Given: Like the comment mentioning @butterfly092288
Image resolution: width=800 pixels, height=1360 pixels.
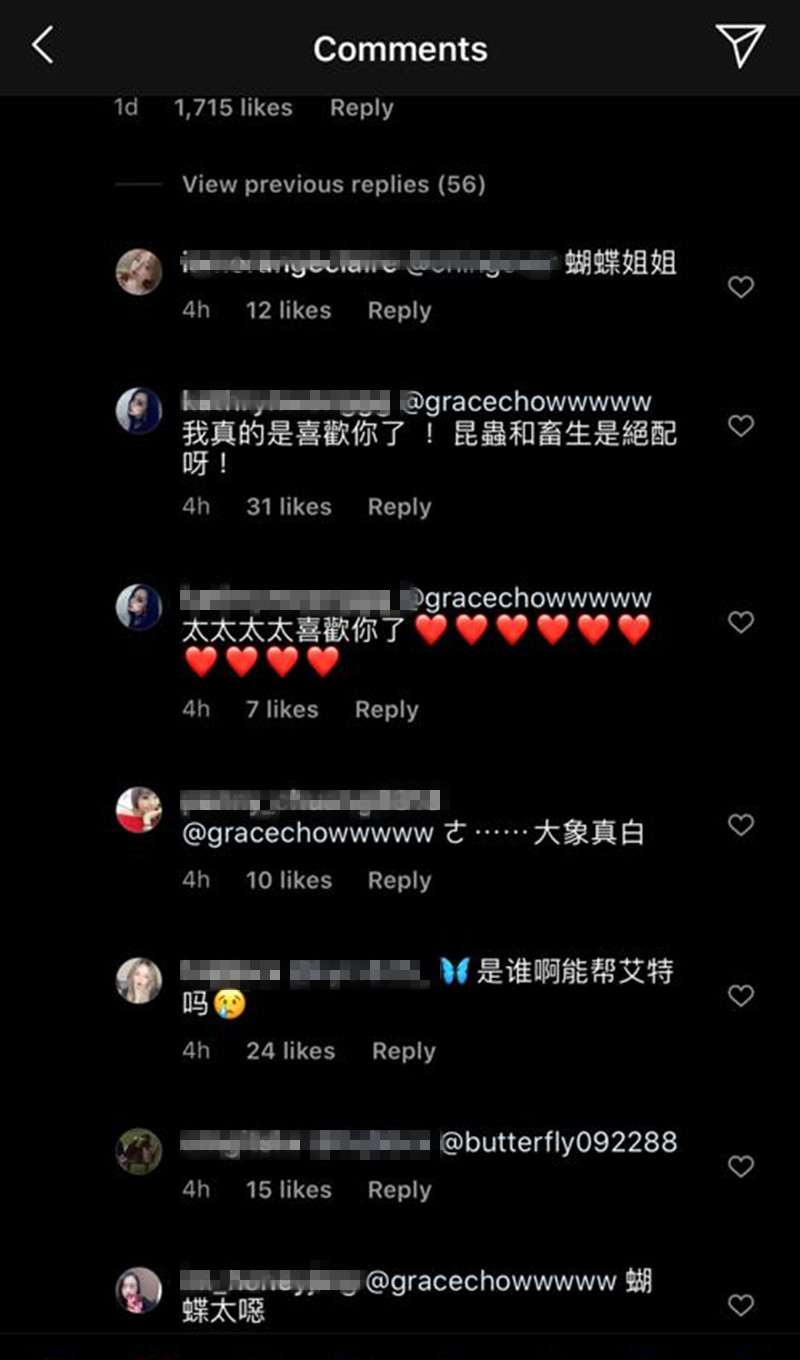Looking at the screenshot, I should click(x=740, y=1167).
